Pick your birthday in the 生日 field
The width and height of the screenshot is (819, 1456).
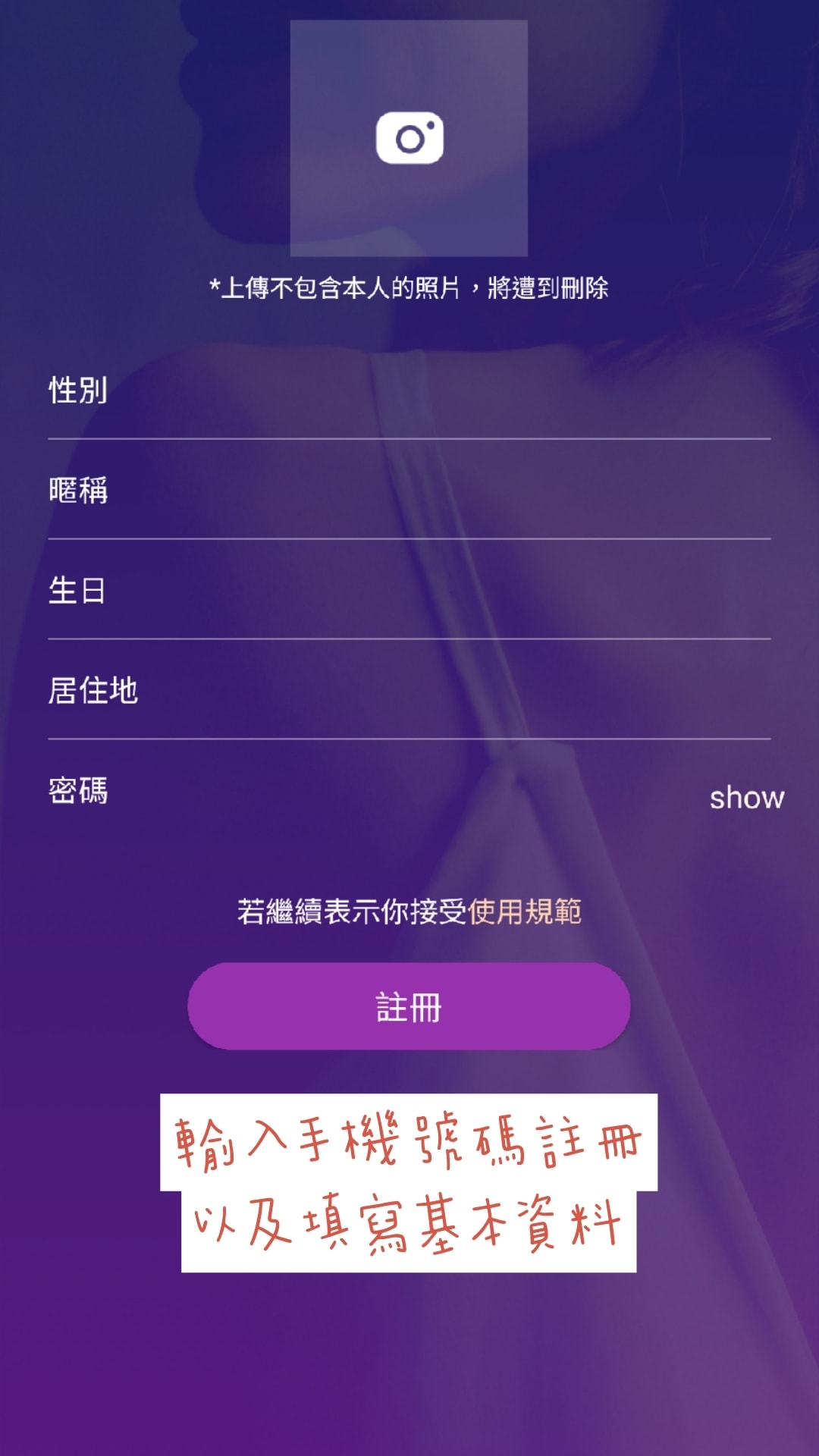[409, 591]
